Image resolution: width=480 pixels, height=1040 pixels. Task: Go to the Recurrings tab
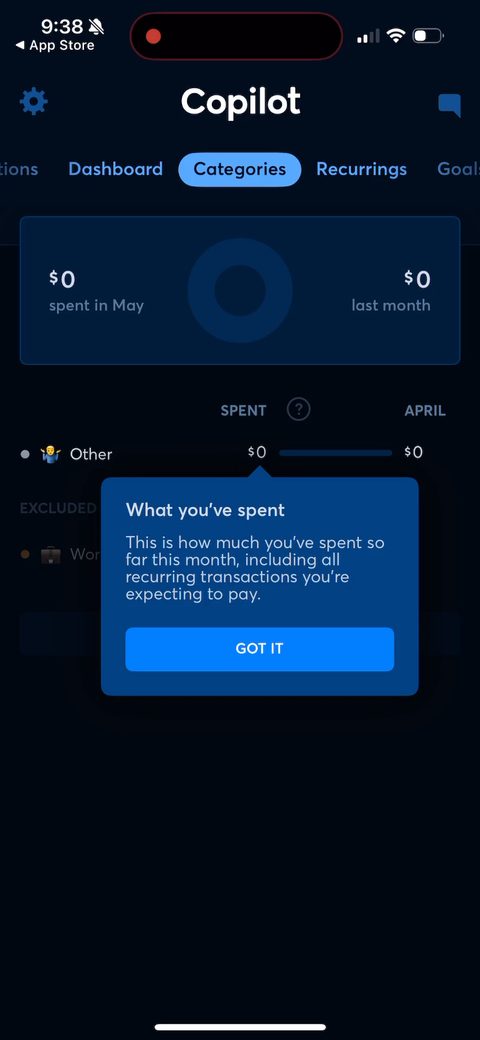[x=361, y=169]
